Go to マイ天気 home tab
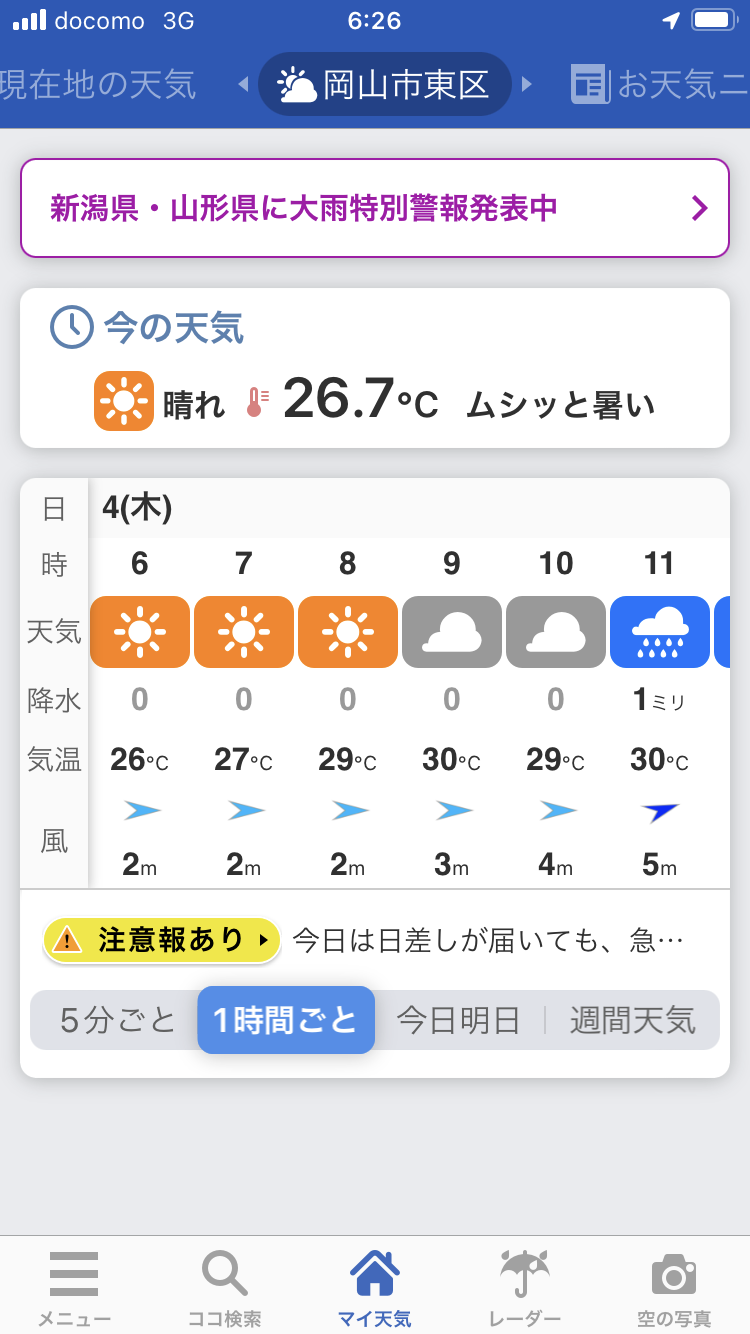The height and width of the screenshot is (1334, 750). pos(375,1288)
